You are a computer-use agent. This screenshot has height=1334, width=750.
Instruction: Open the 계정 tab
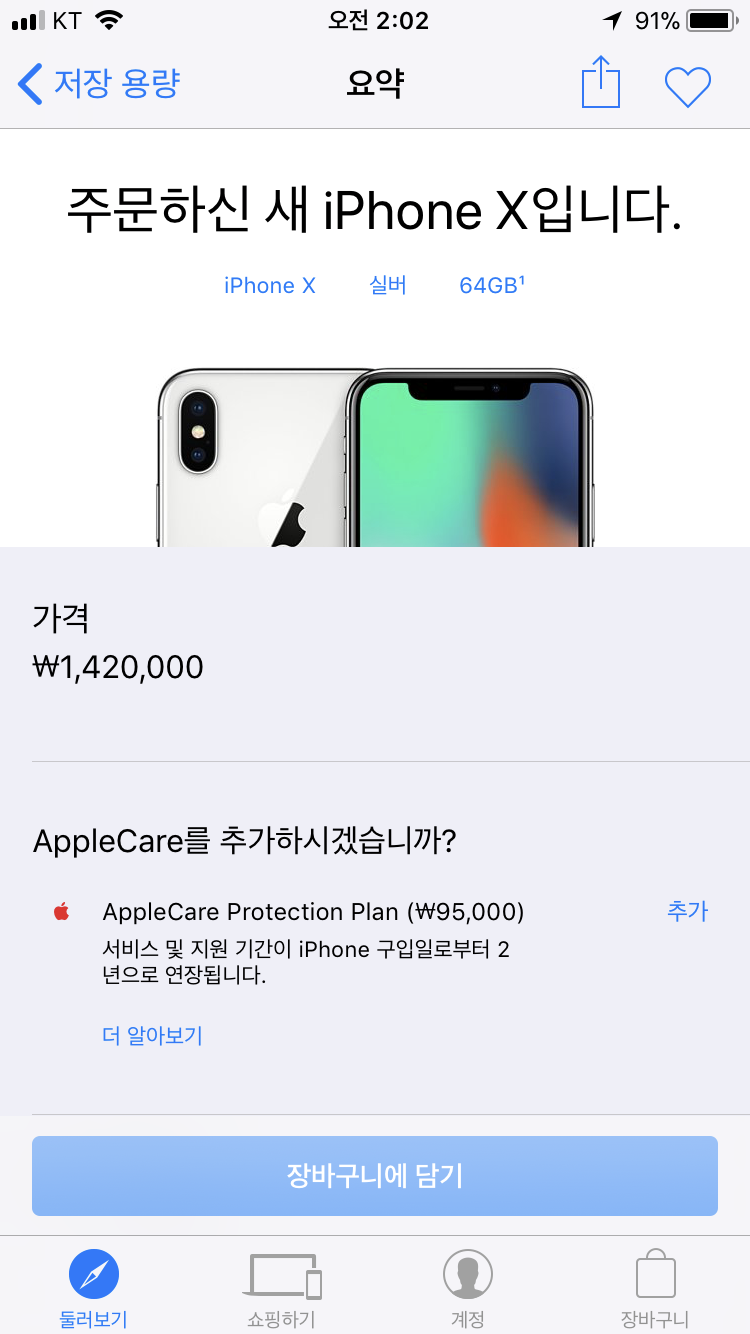point(468,1288)
